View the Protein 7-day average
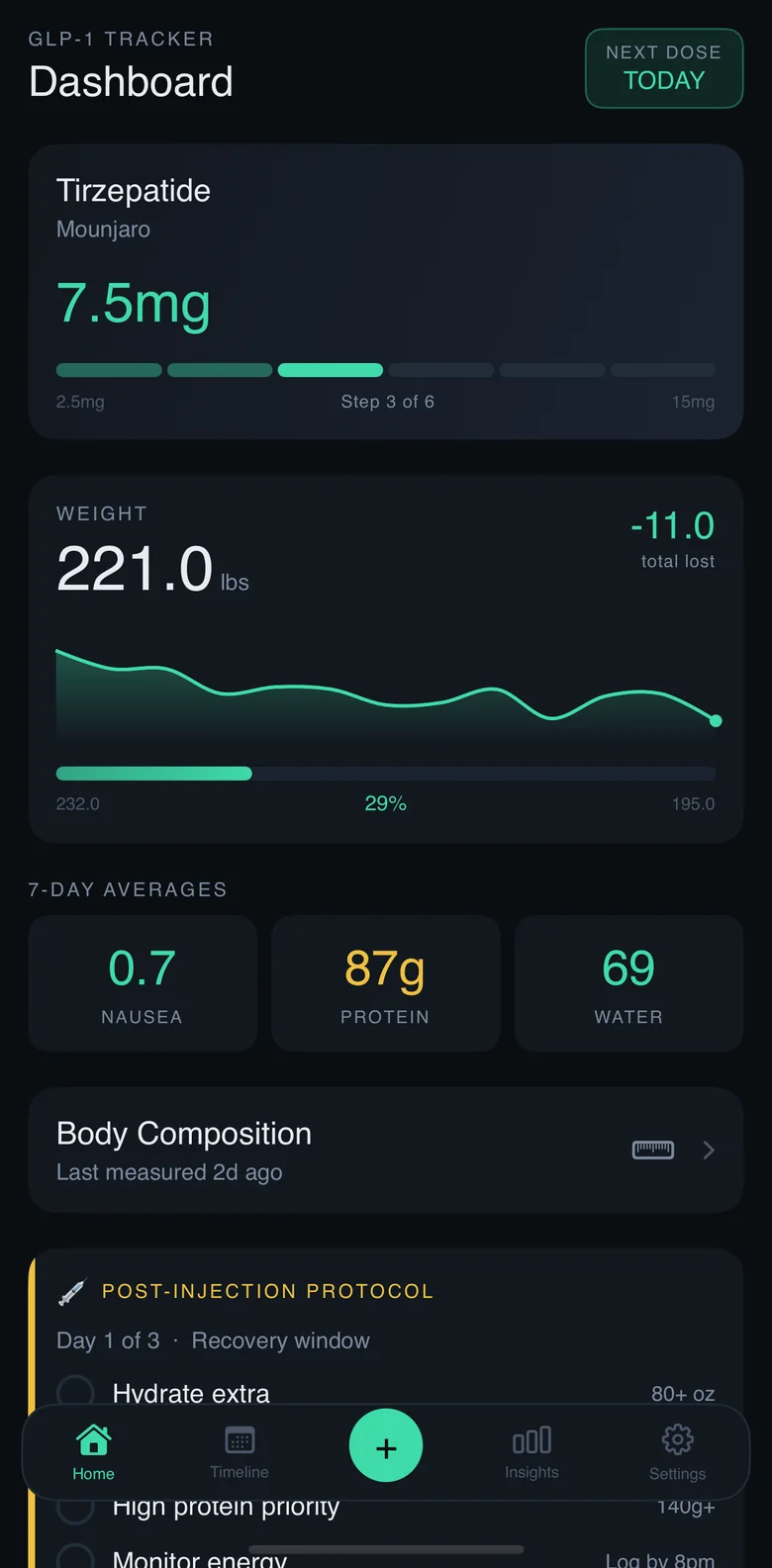The image size is (772, 1568). click(x=385, y=982)
